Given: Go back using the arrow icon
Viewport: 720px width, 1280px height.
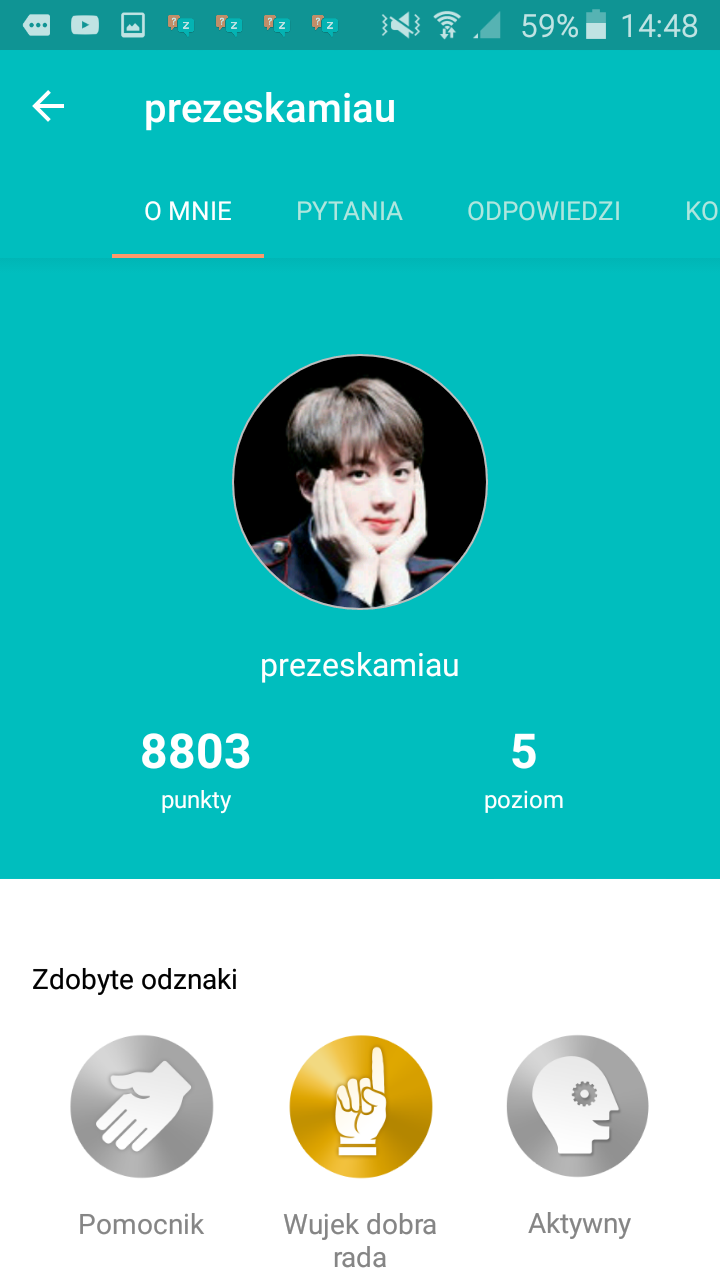Looking at the screenshot, I should [x=48, y=107].
